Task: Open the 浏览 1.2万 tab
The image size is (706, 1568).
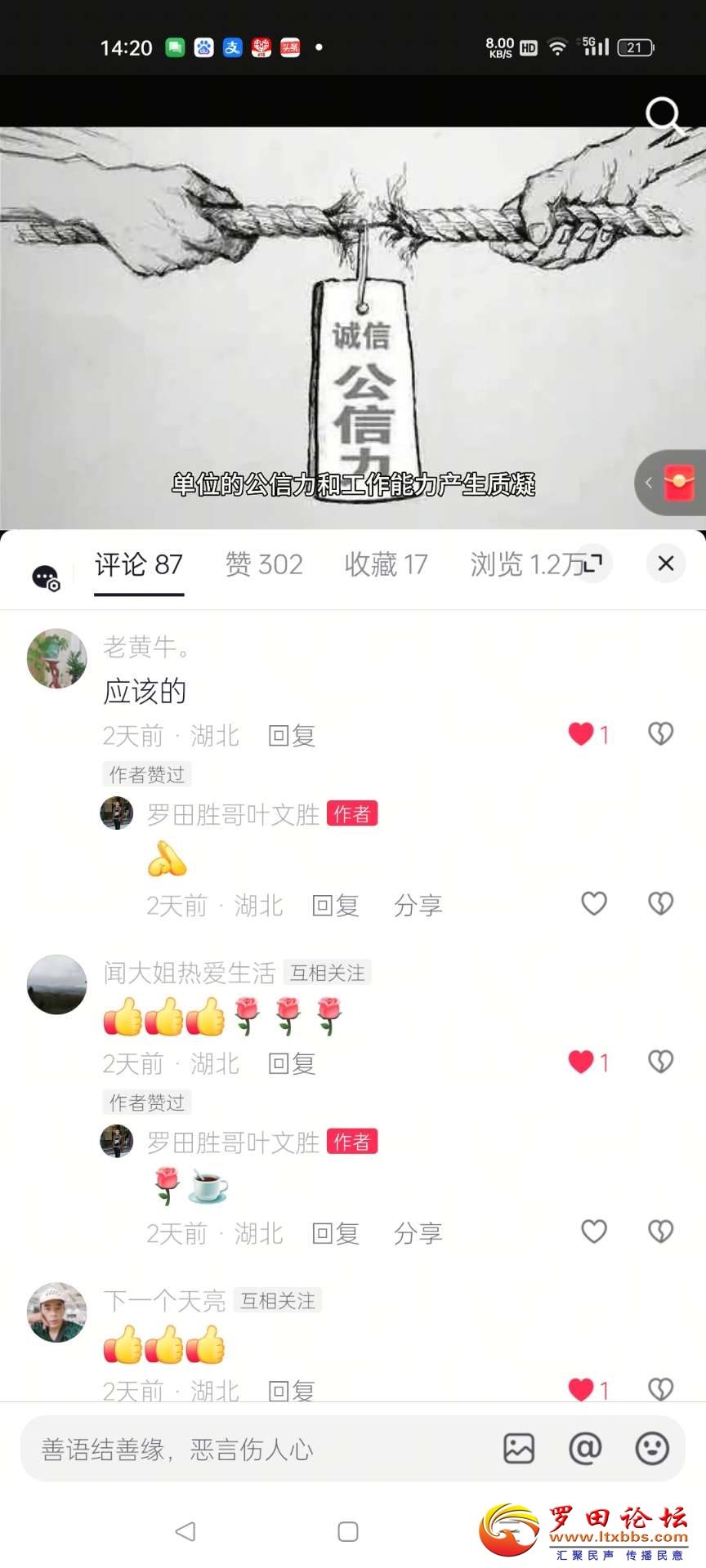Action: [x=523, y=564]
